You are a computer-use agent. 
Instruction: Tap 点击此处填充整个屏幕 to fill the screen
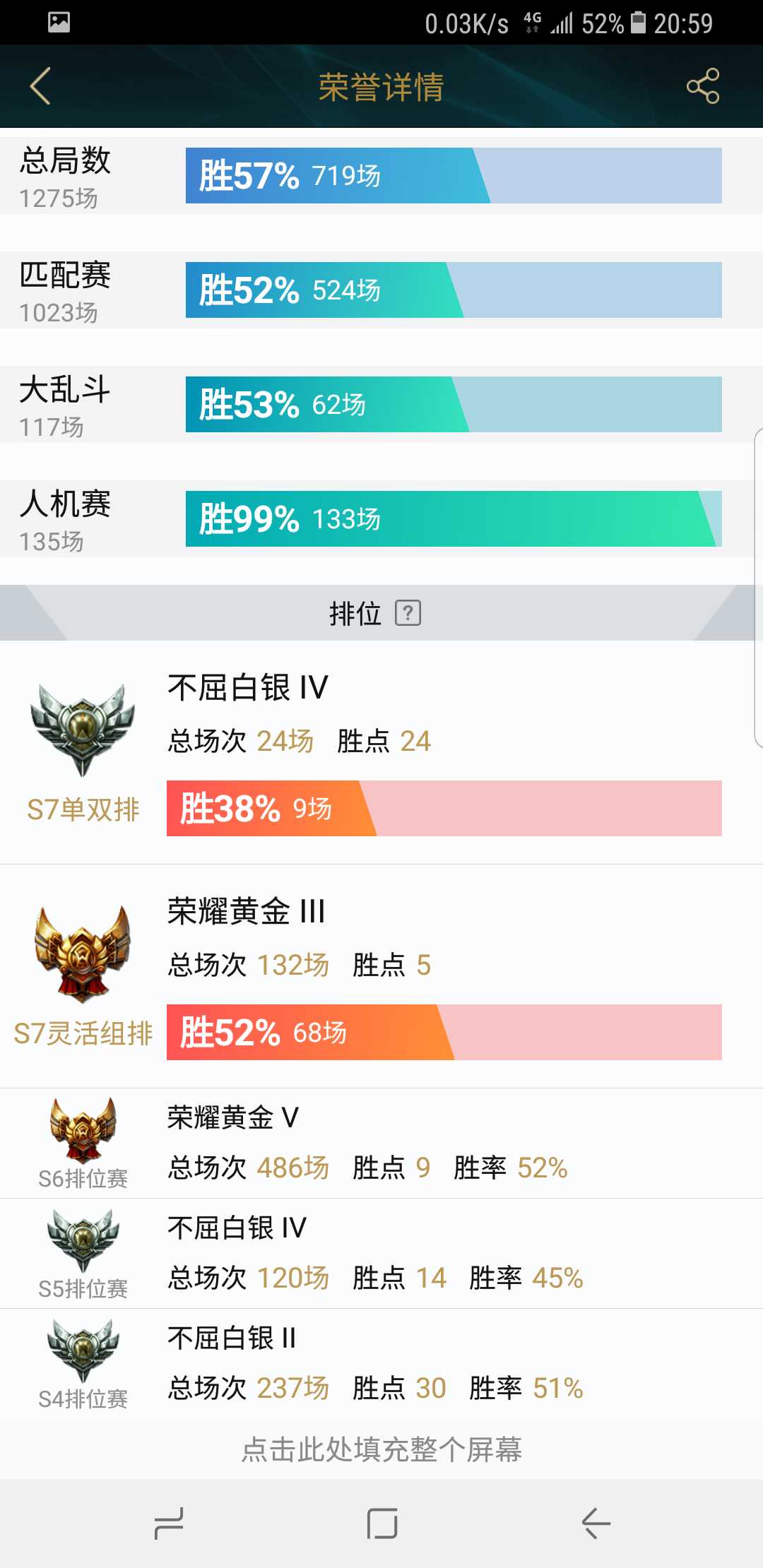point(381,1449)
